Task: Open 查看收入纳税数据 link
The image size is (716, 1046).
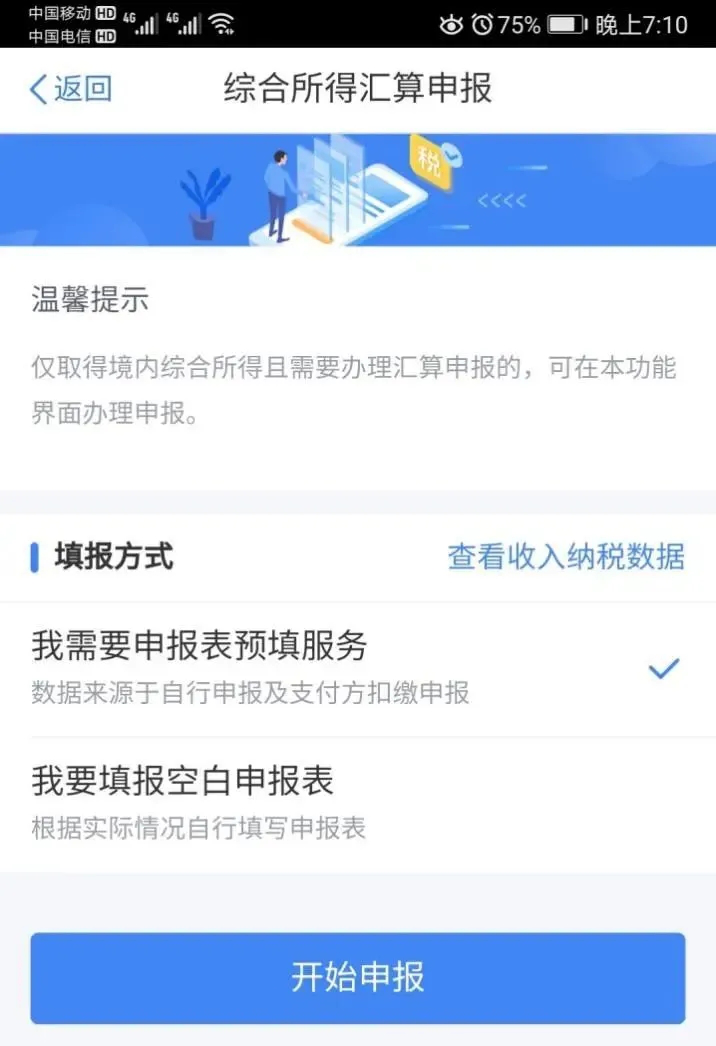Action: (x=566, y=557)
